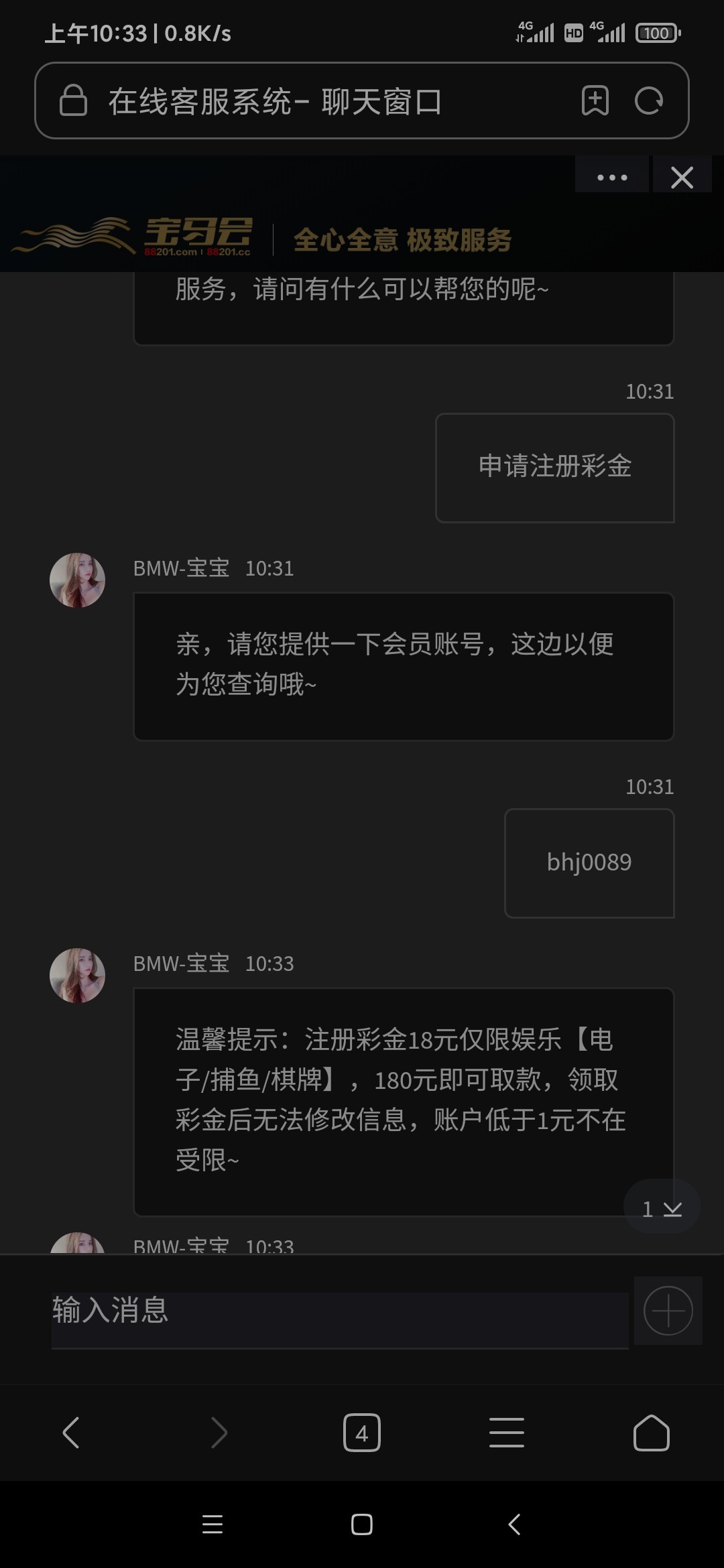Image resolution: width=724 pixels, height=1568 pixels.
Task: Refresh the current page
Action: (x=648, y=101)
